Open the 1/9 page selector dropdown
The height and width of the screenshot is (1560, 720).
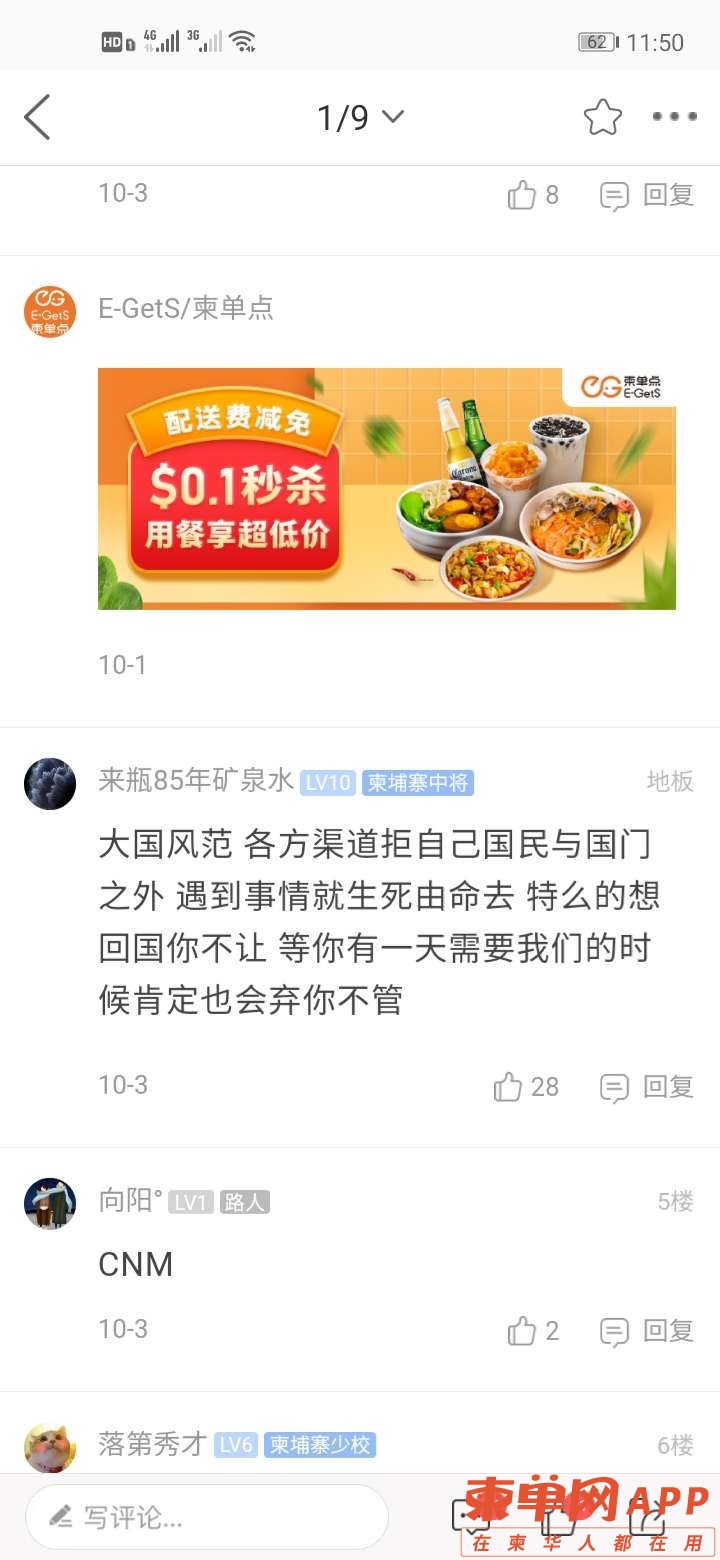coord(360,118)
